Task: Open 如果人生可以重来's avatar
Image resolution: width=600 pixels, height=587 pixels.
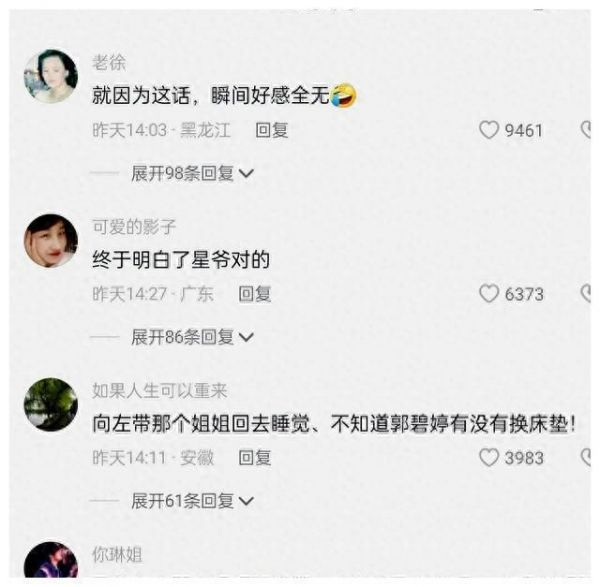Action: pos(51,404)
